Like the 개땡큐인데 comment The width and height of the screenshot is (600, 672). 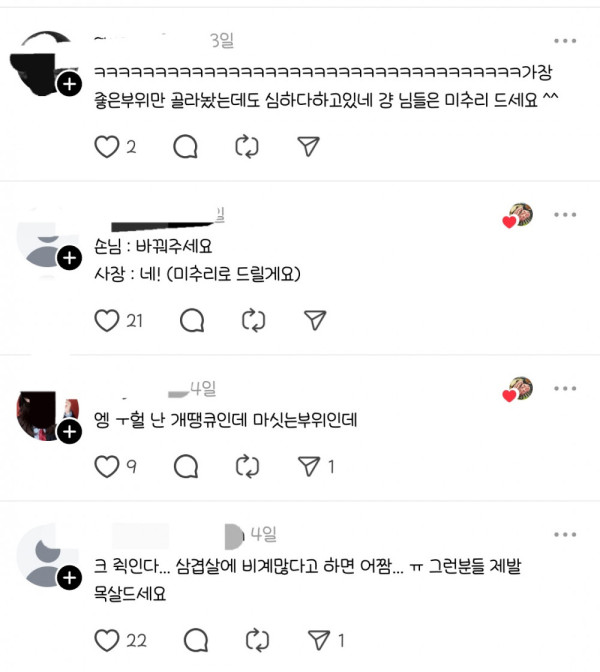point(106,466)
